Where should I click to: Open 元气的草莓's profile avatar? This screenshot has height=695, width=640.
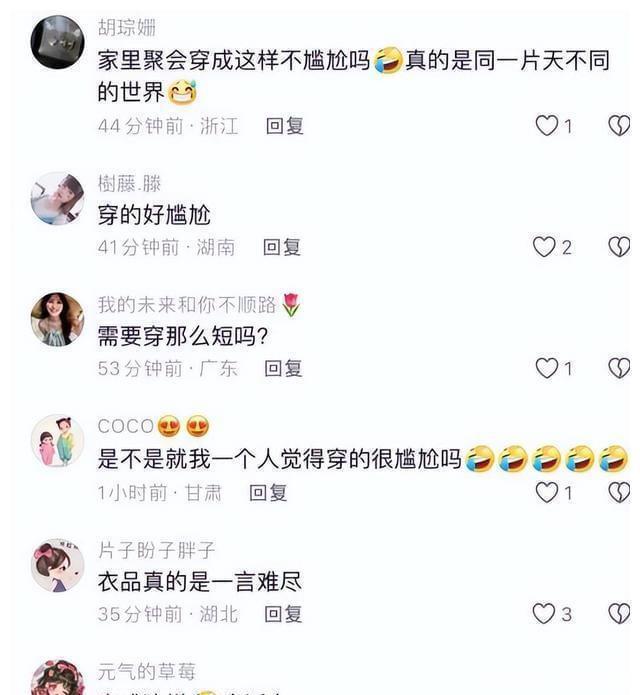click(57, 680)
